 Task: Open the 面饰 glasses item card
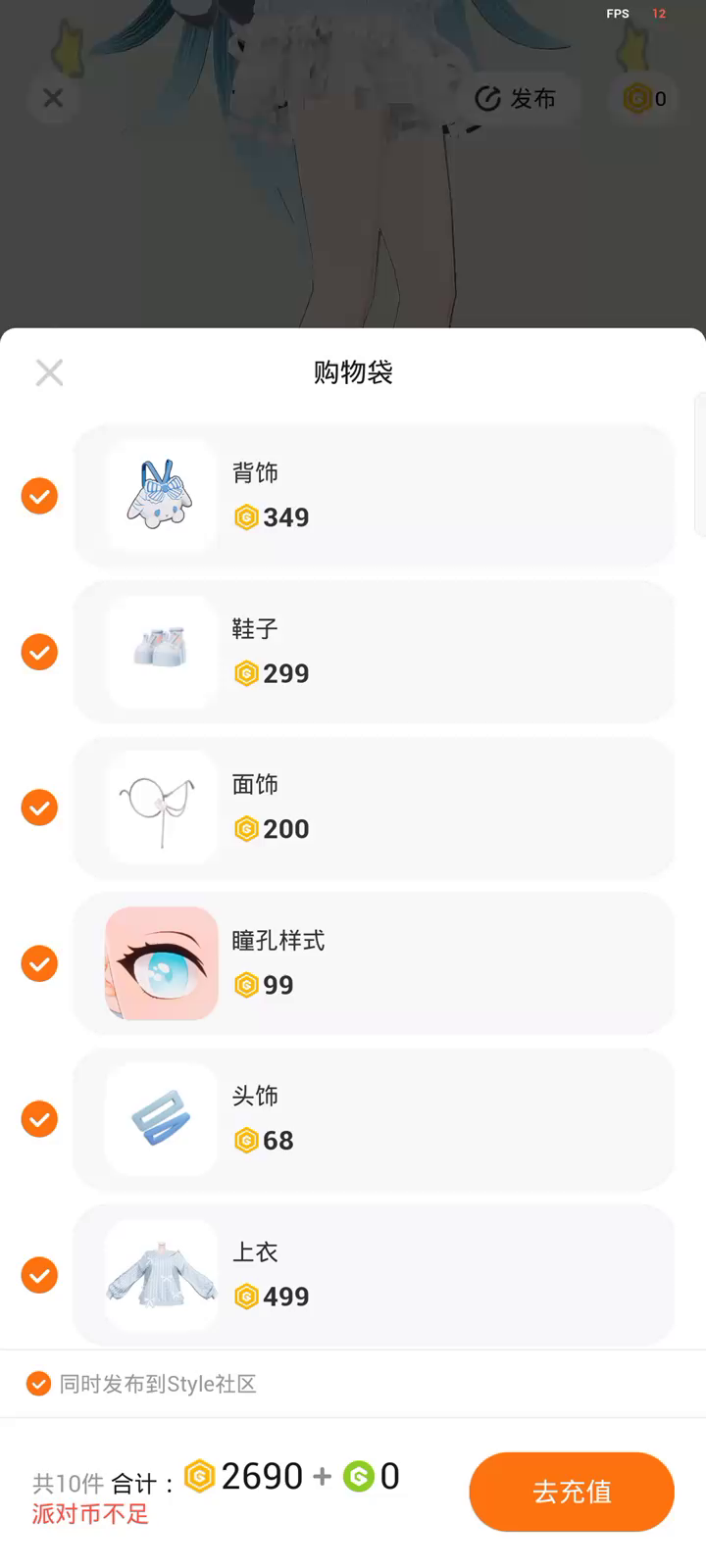(373, 808)
